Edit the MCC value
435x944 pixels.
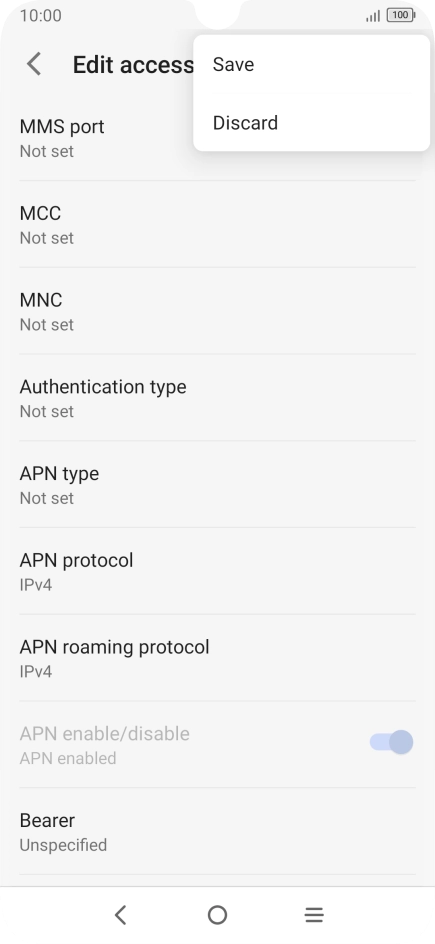217,225
